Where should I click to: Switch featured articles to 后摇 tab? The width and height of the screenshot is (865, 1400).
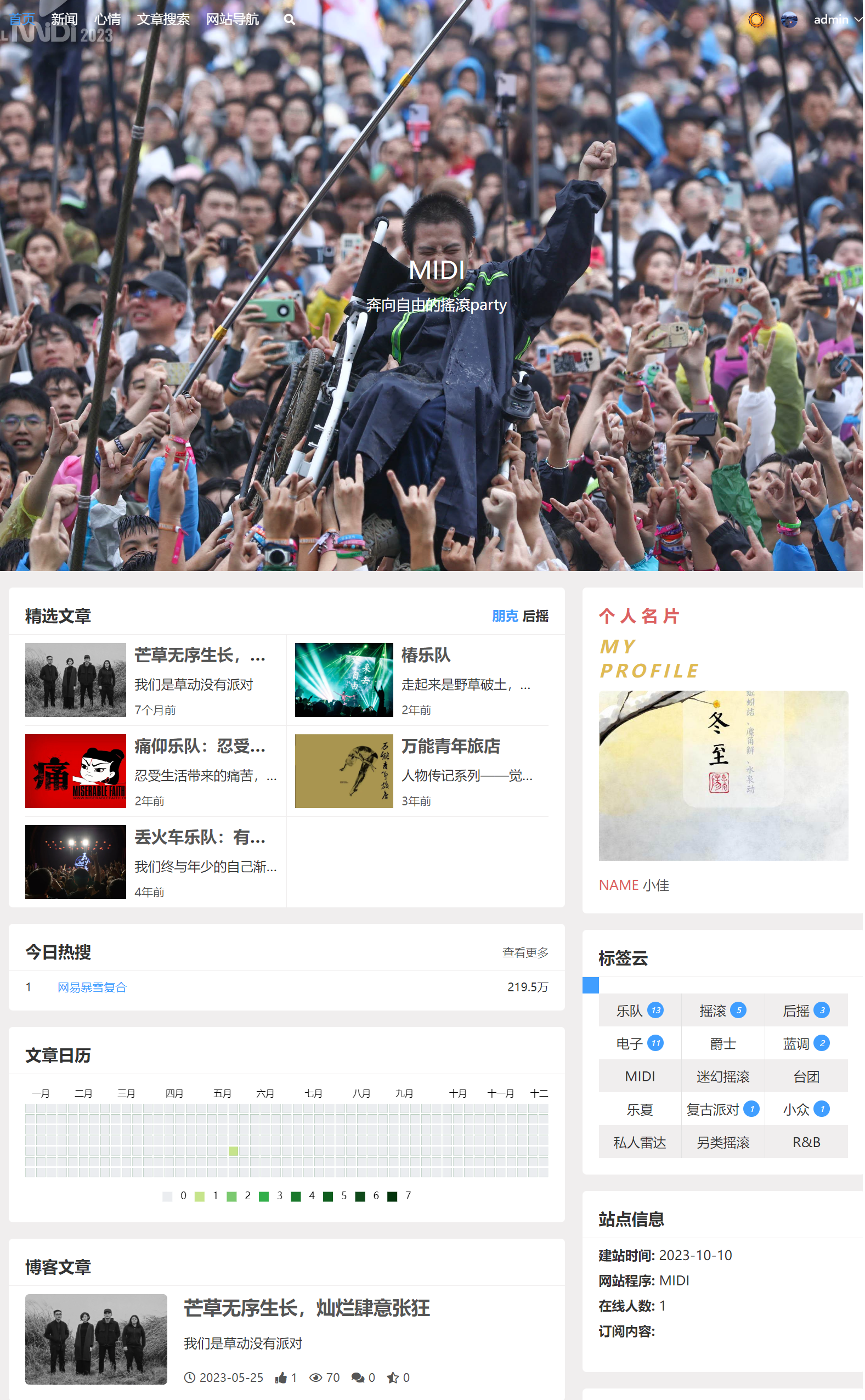[535, 616]
